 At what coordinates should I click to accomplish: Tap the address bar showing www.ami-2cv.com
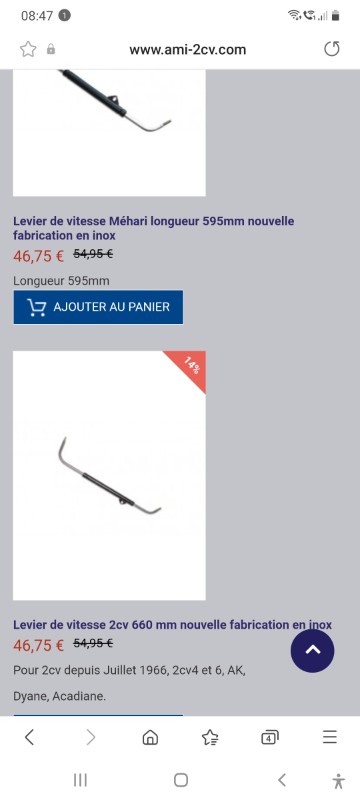(188, 49)
